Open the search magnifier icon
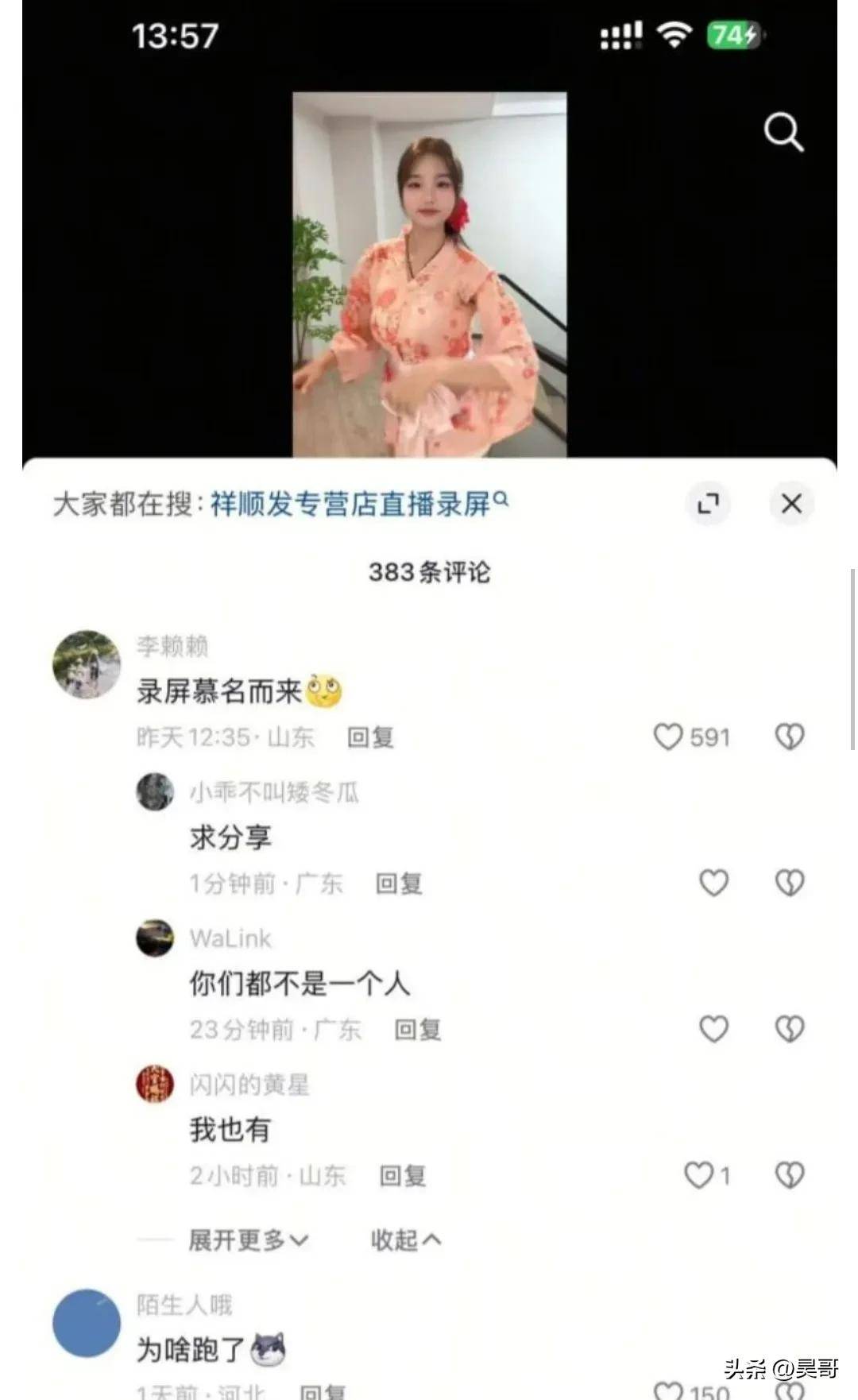The height and width of the screenshot is (1400, 858). point(783,132)
